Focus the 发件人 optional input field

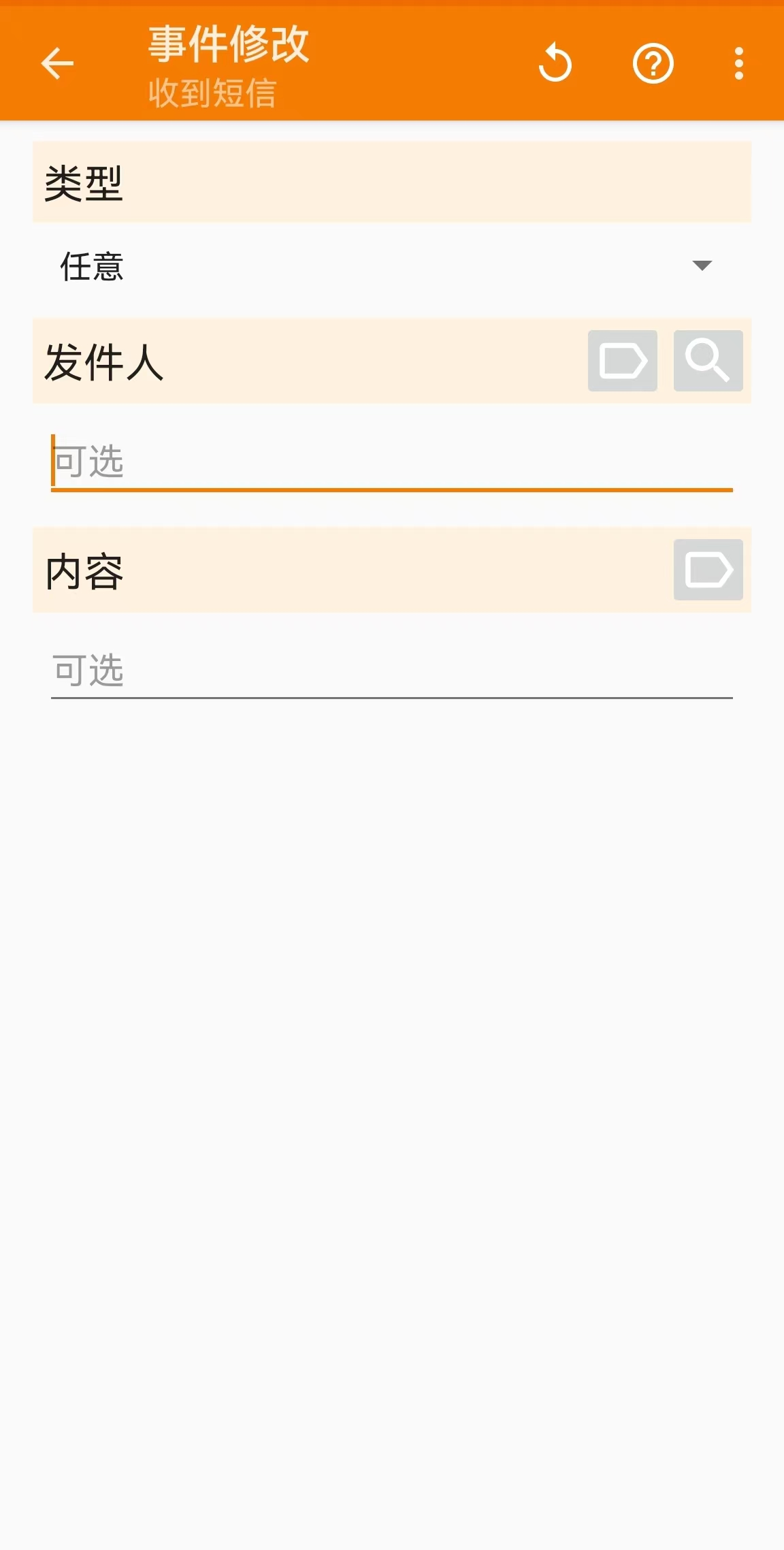click(392, 461)
